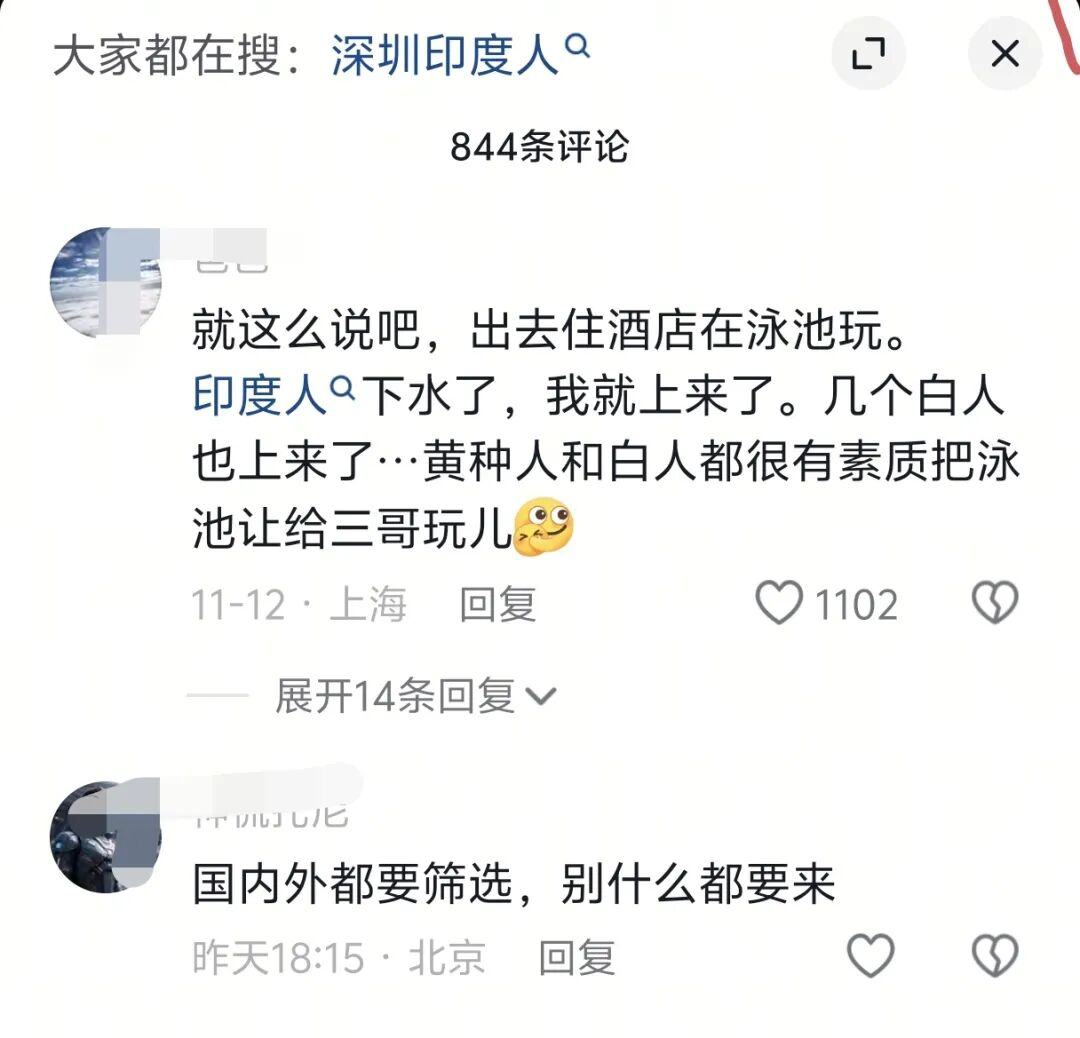The image size is (1080, 1038).
Task: Like the comment 国内外都要筛选
Action: tap(870, 956)
